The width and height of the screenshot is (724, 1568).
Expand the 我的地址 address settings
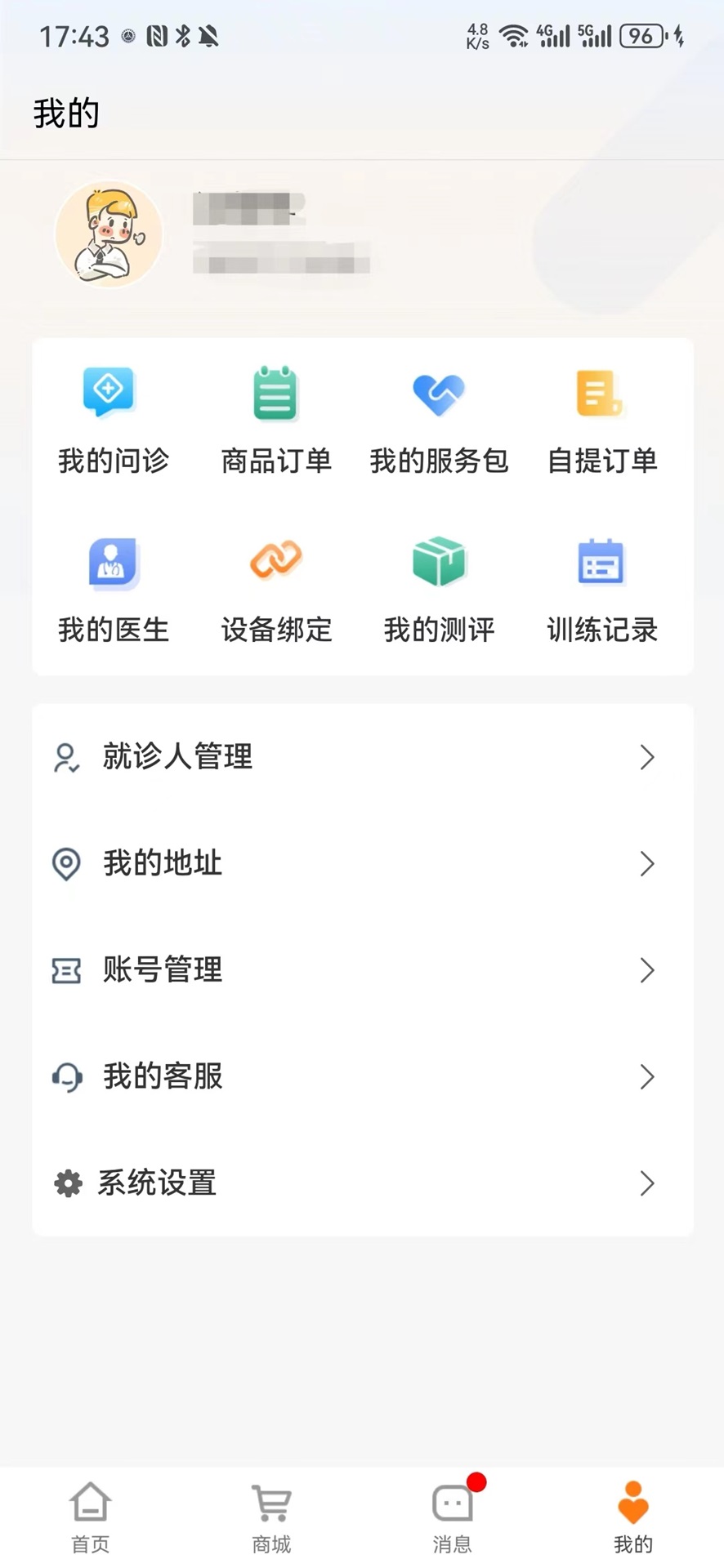(x=362, y=864)
